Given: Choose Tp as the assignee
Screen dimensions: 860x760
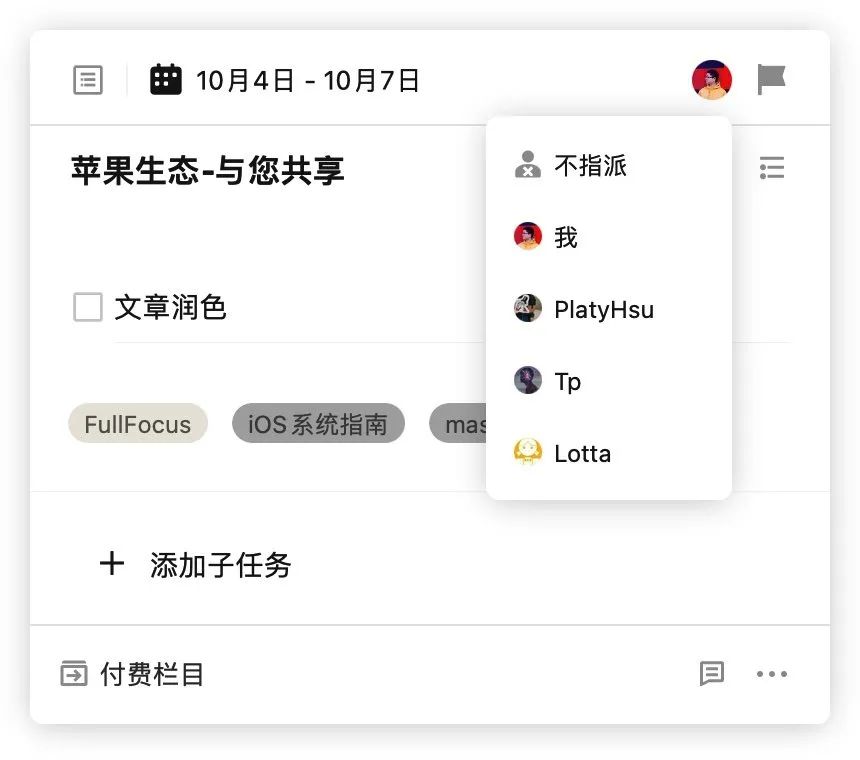Looking at the screenshot, I should click(567, 381).
